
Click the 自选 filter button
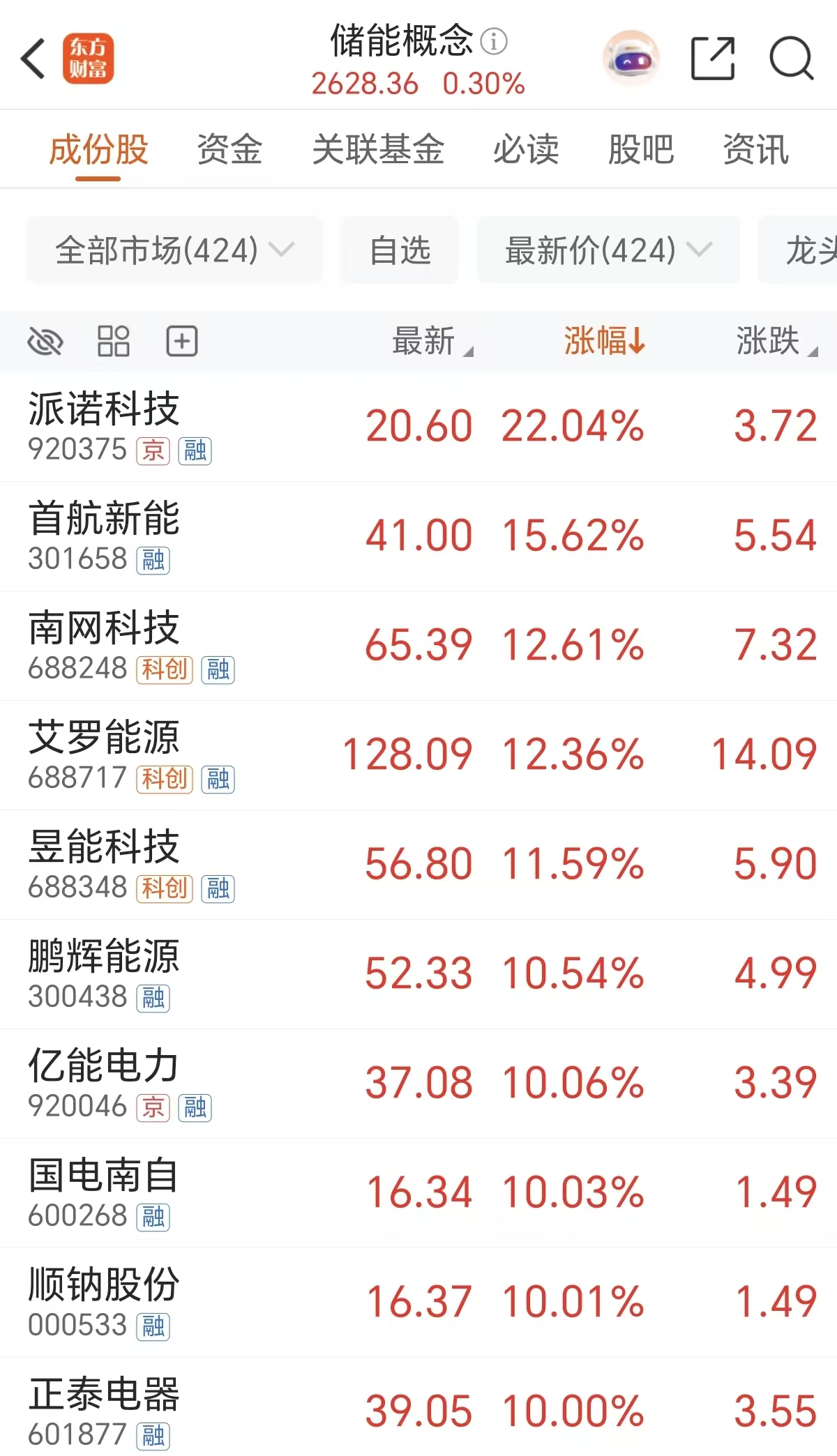[x=398, y=250]
